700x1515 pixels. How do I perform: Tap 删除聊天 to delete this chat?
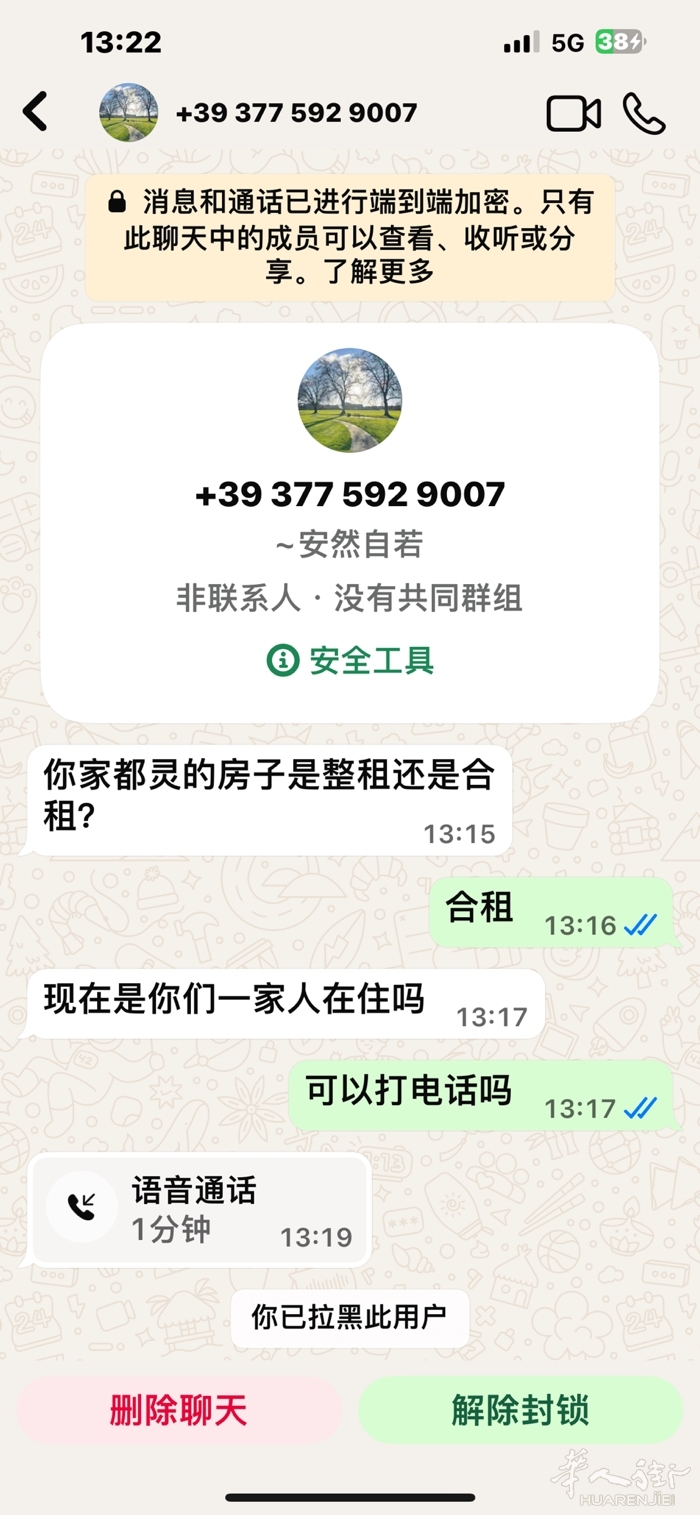[x=178, y=1410]
